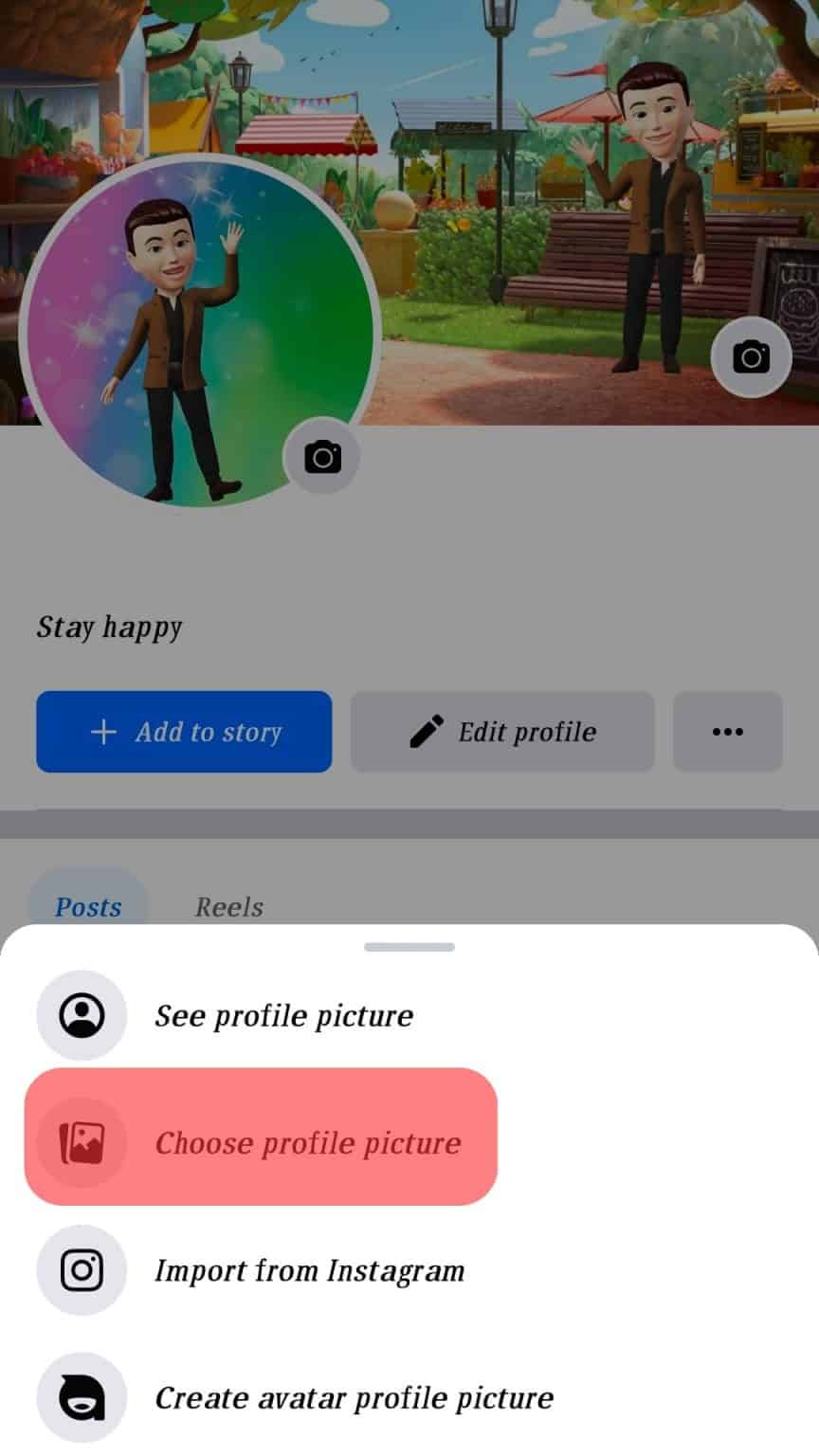
Task: Select the avatar icon beside Create avatar profile picture
Action: [82, 1397]
